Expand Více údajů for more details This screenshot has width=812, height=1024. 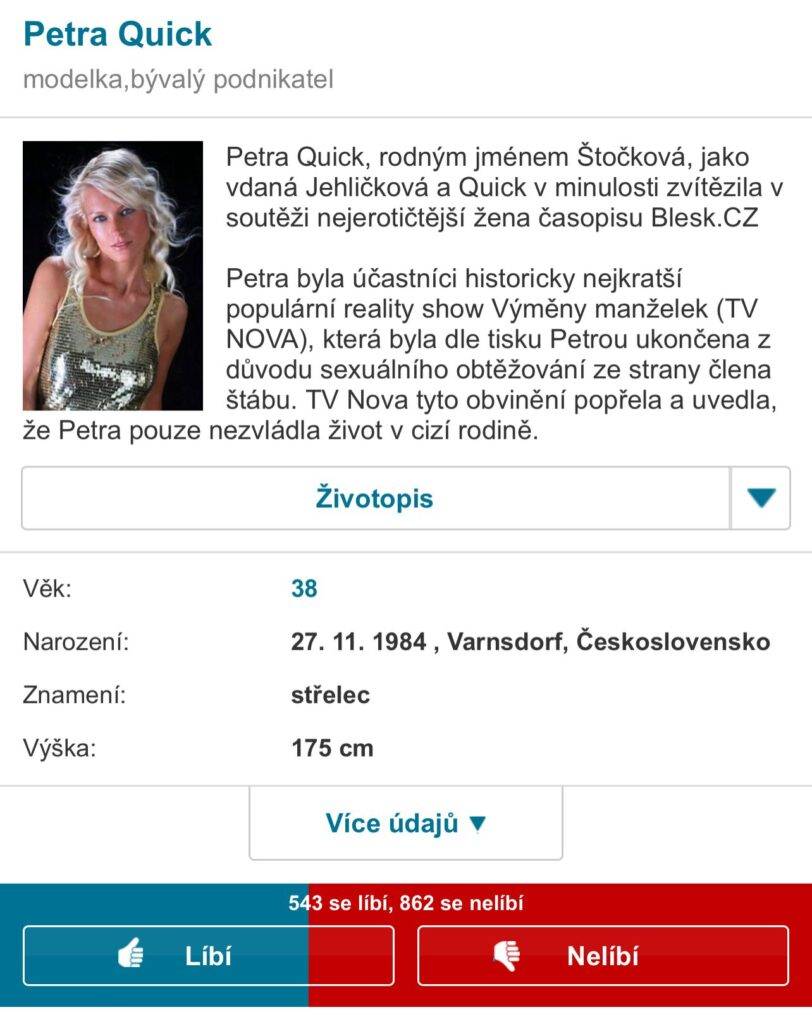pos(405,823)
